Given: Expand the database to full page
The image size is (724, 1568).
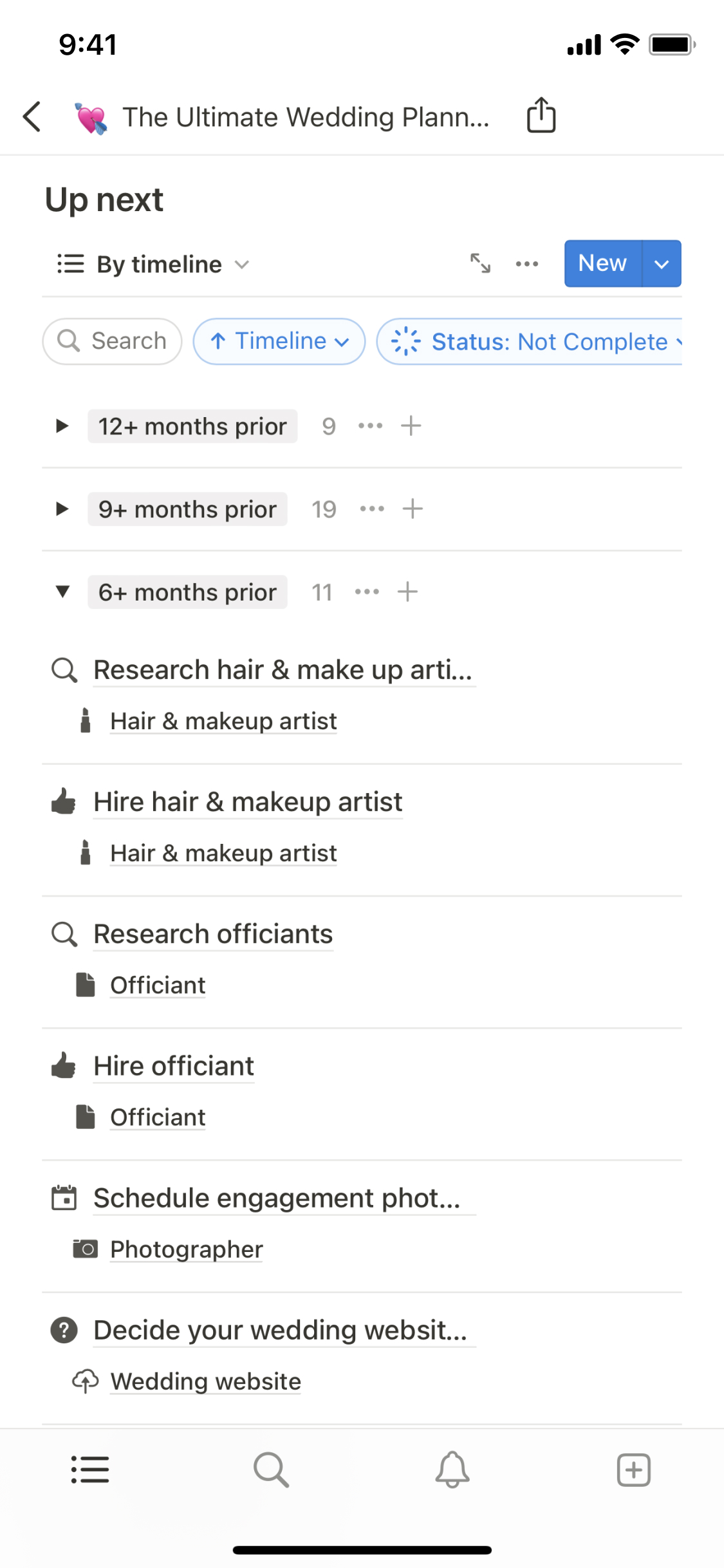Looking at the screenshot, I should coord(480,263).
